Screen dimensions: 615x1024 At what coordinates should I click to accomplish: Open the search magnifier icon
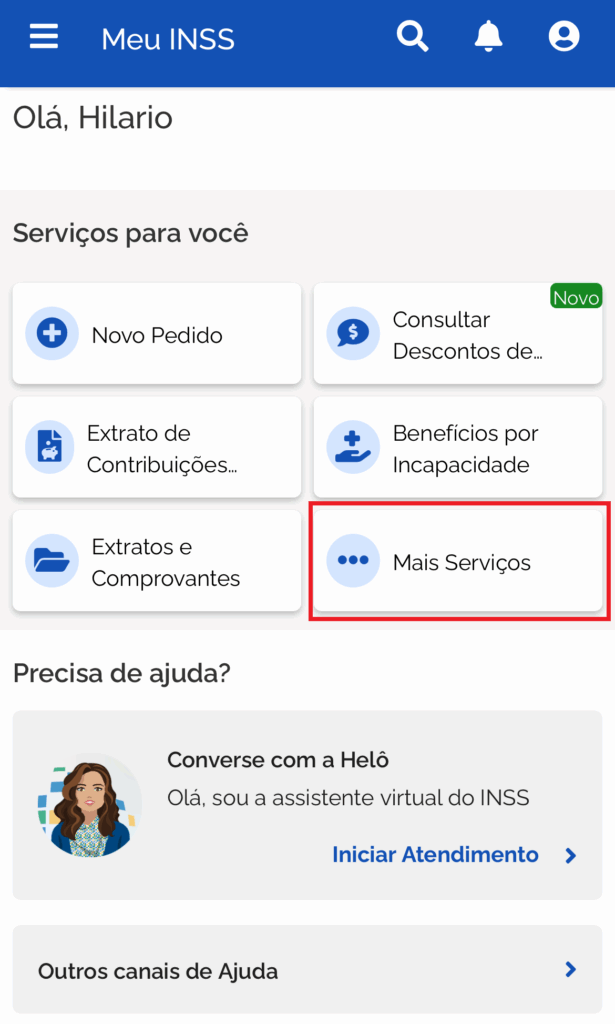point(413,36)
